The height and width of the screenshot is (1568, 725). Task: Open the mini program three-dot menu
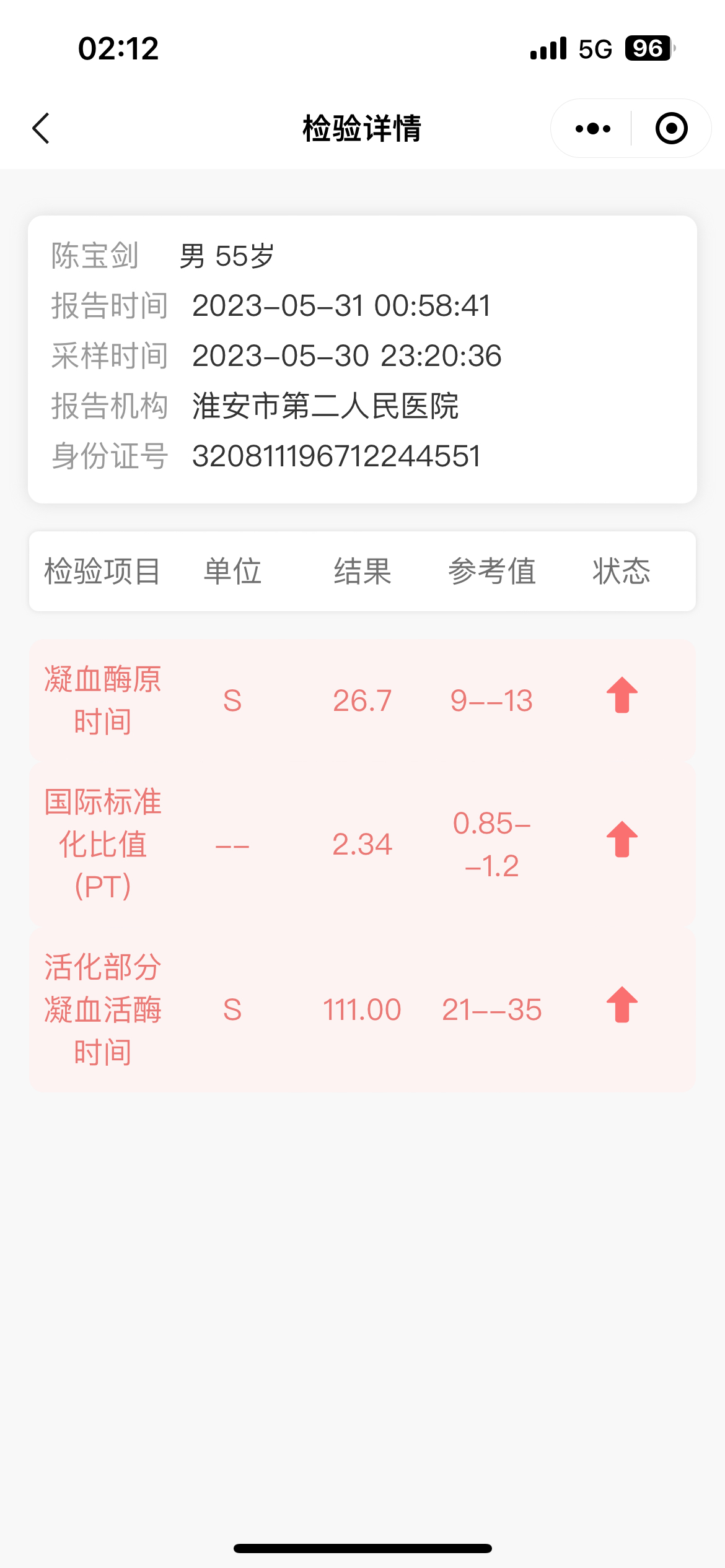592,128
